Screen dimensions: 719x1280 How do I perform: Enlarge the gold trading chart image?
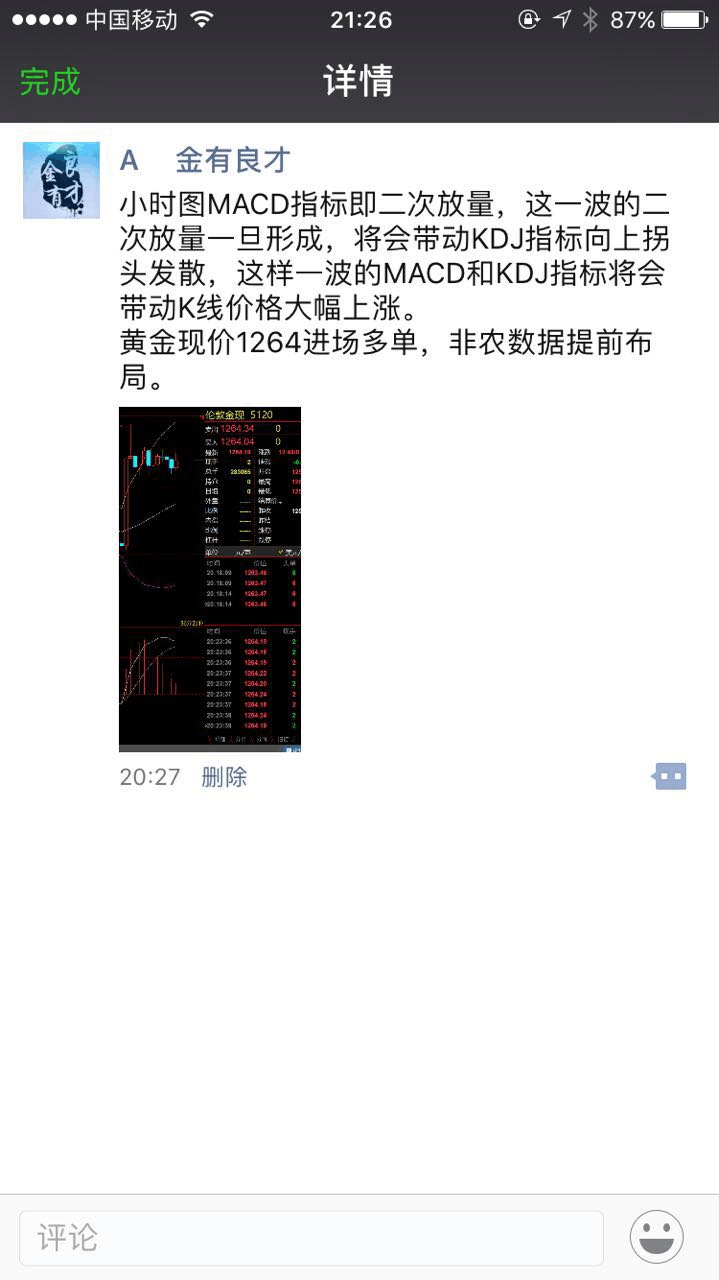point(210,579)
